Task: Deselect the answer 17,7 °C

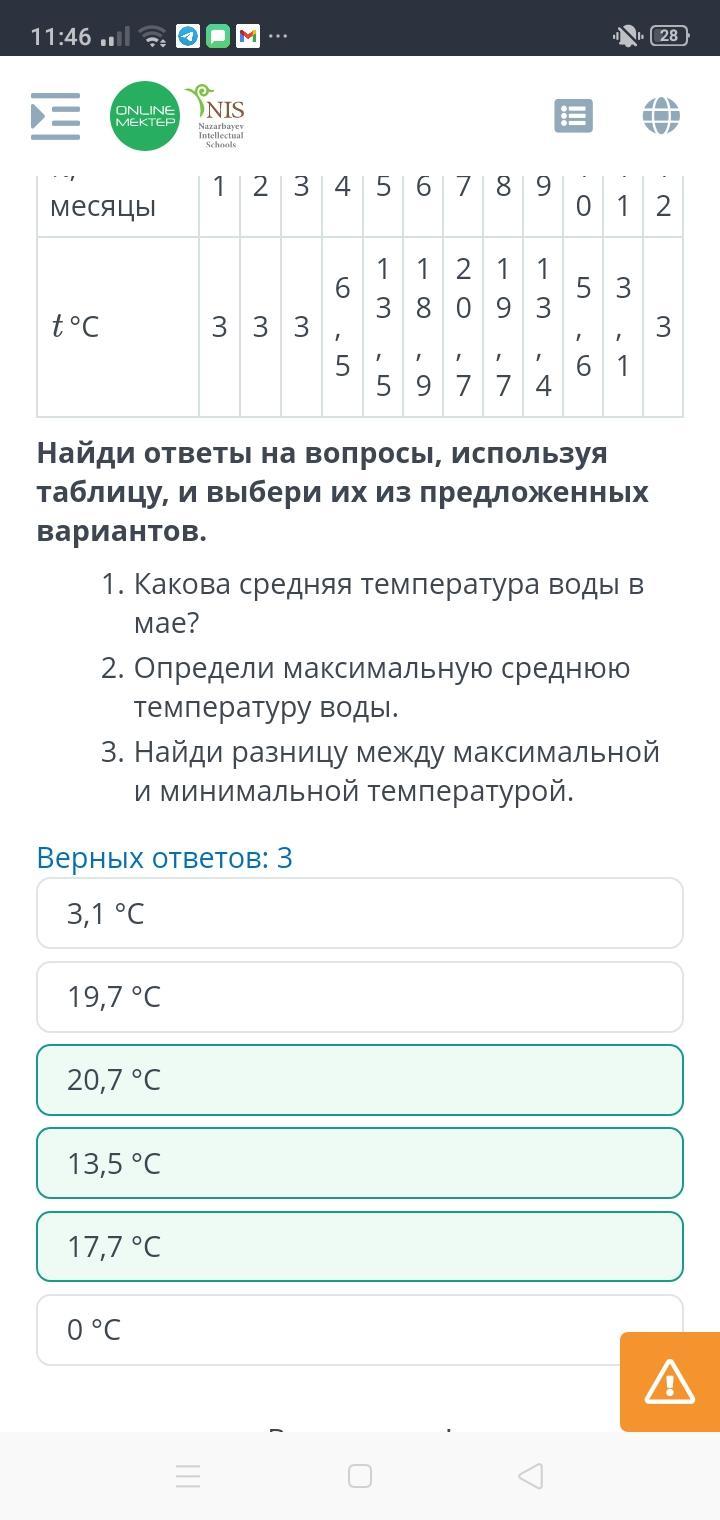Action: [x=360, y=1247]
